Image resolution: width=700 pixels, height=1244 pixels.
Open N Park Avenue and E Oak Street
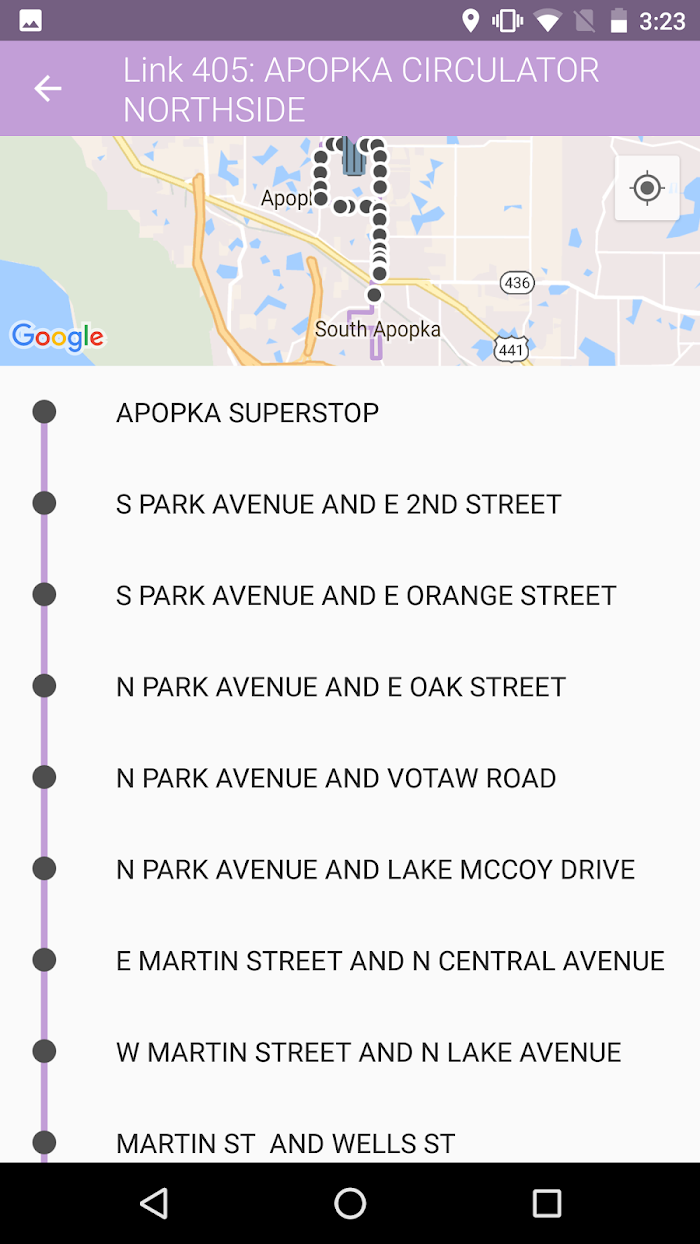(350, 687)
